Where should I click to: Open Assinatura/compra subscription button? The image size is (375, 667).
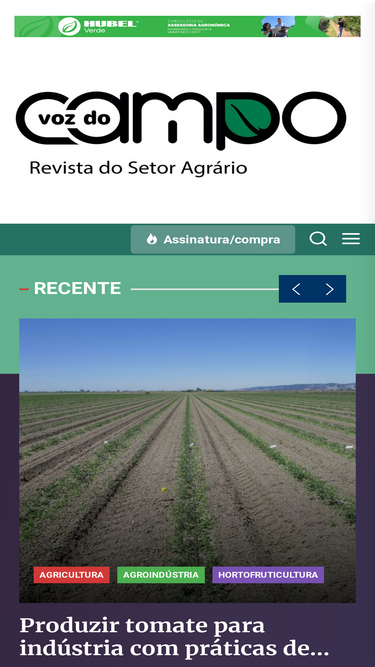click(x=213, y=239)
